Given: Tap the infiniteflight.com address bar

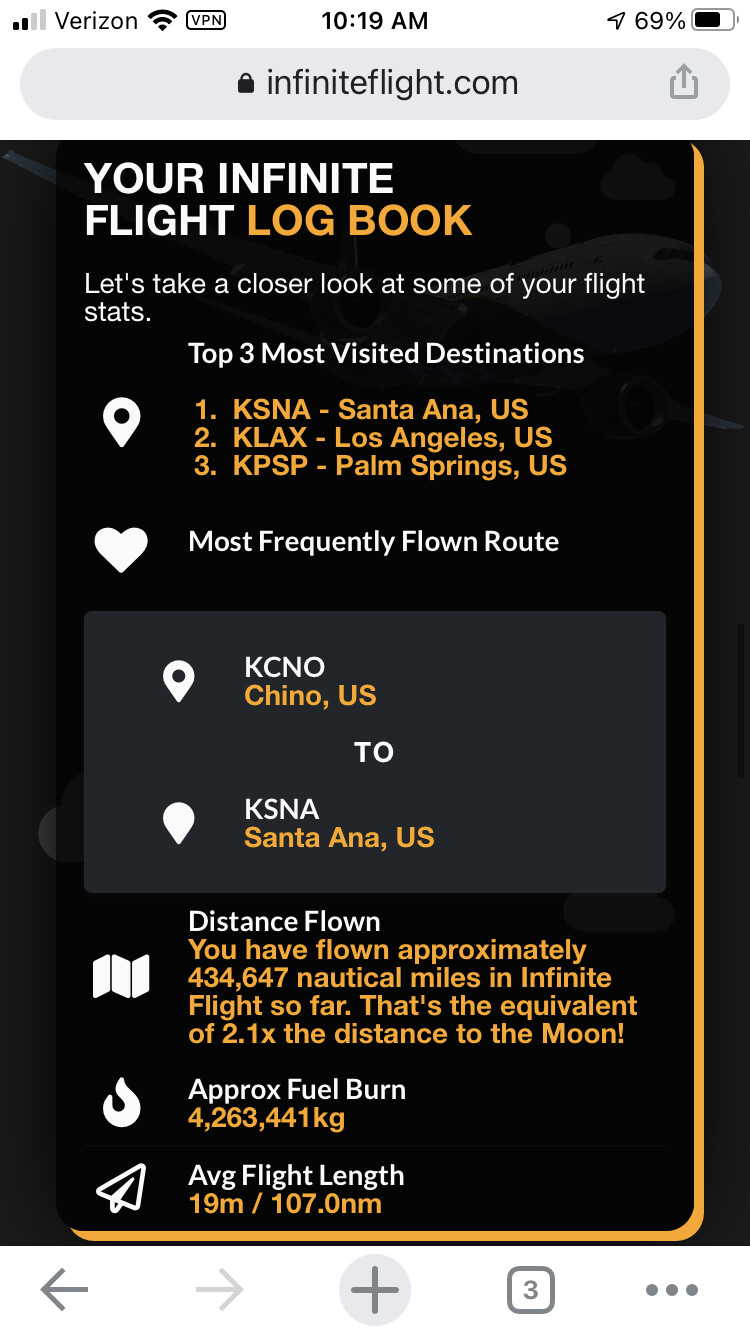Looking at the screenshot, I should pos(375,83).
